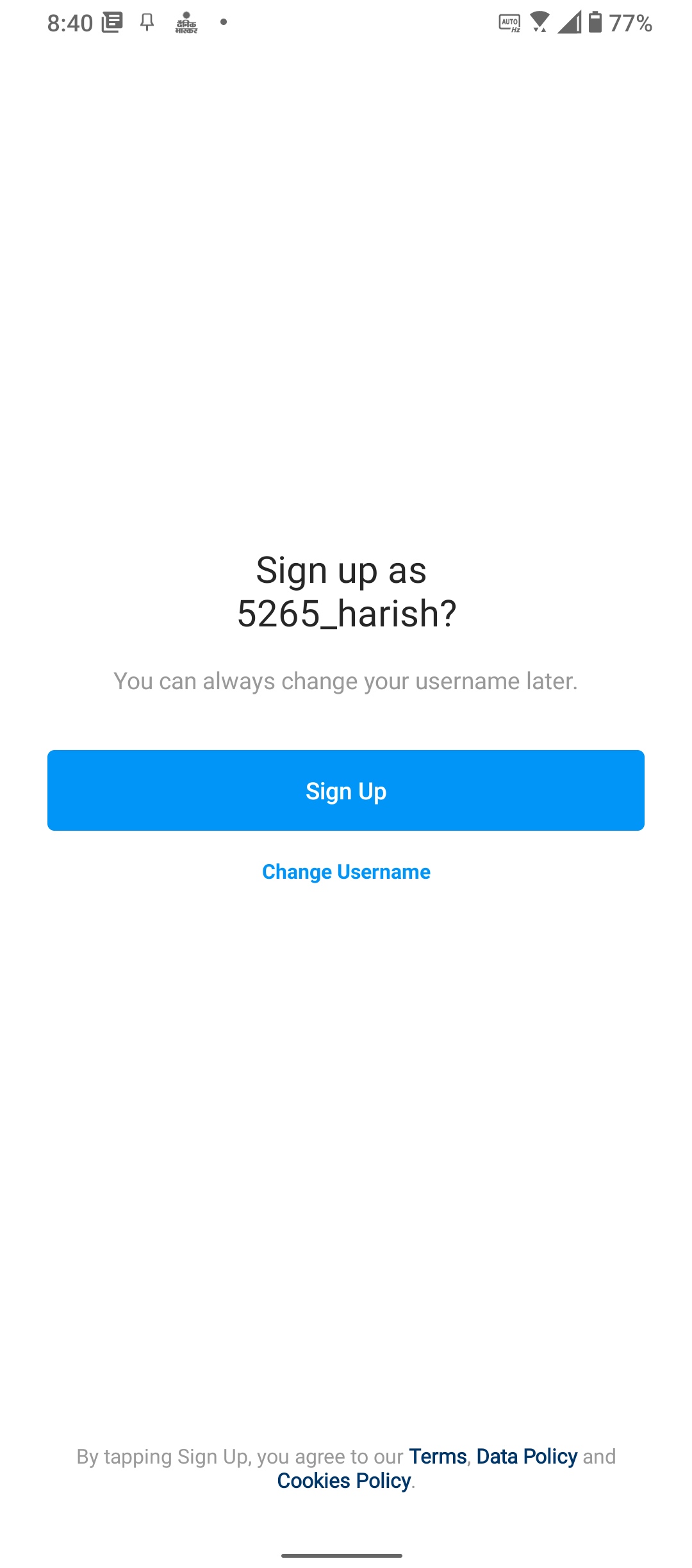Read the Cookies Policy
692x1568 pixels.
(x=344, y=1481)
